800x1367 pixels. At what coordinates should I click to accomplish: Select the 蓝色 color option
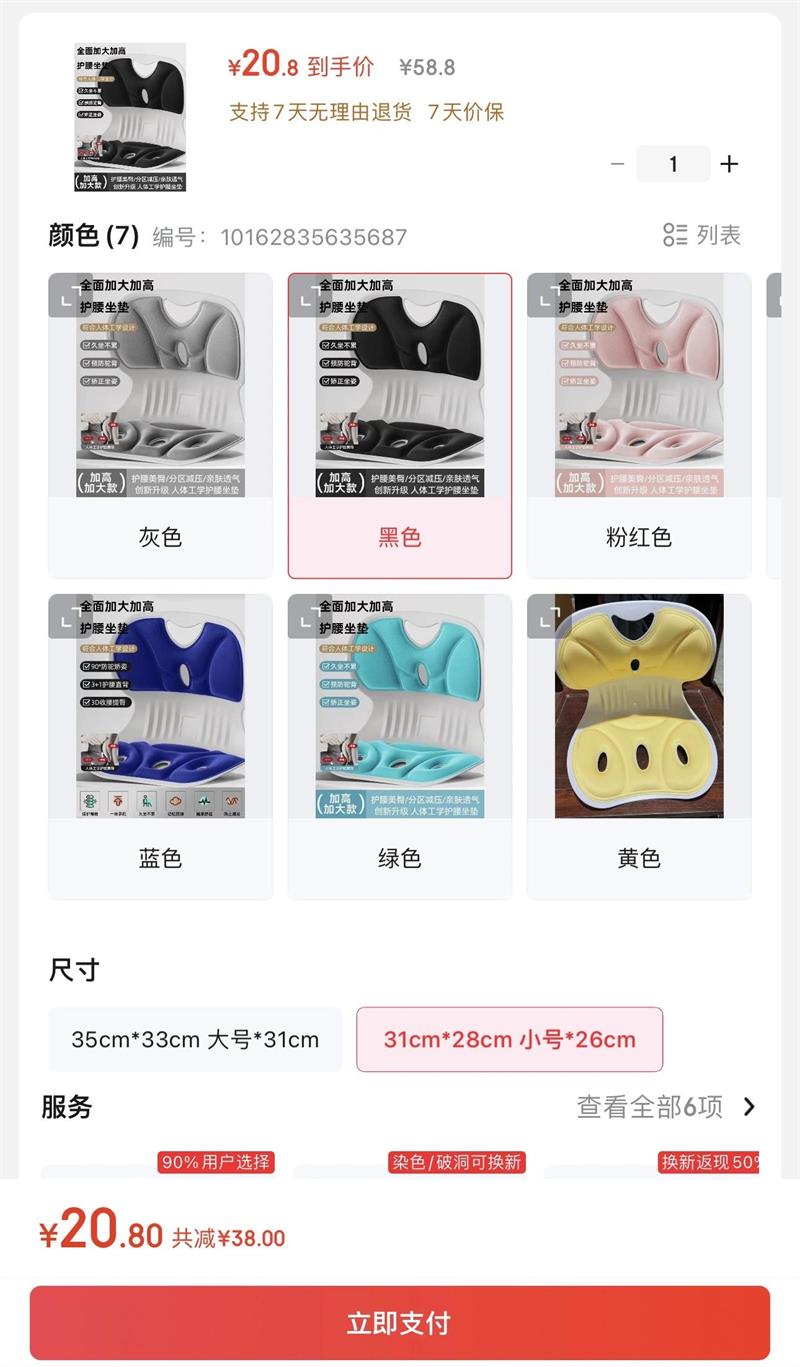click(160, 746)
